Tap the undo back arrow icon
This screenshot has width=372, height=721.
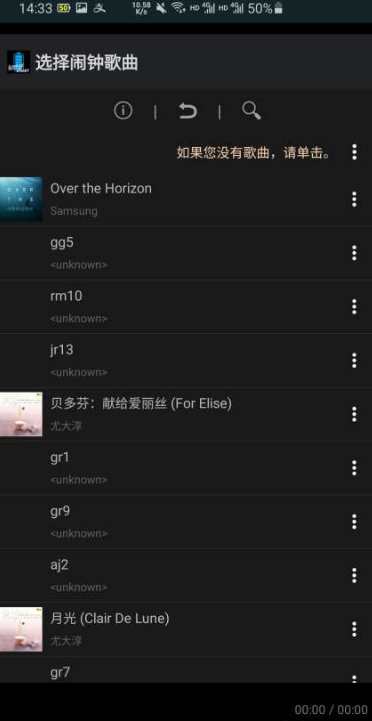187,111
